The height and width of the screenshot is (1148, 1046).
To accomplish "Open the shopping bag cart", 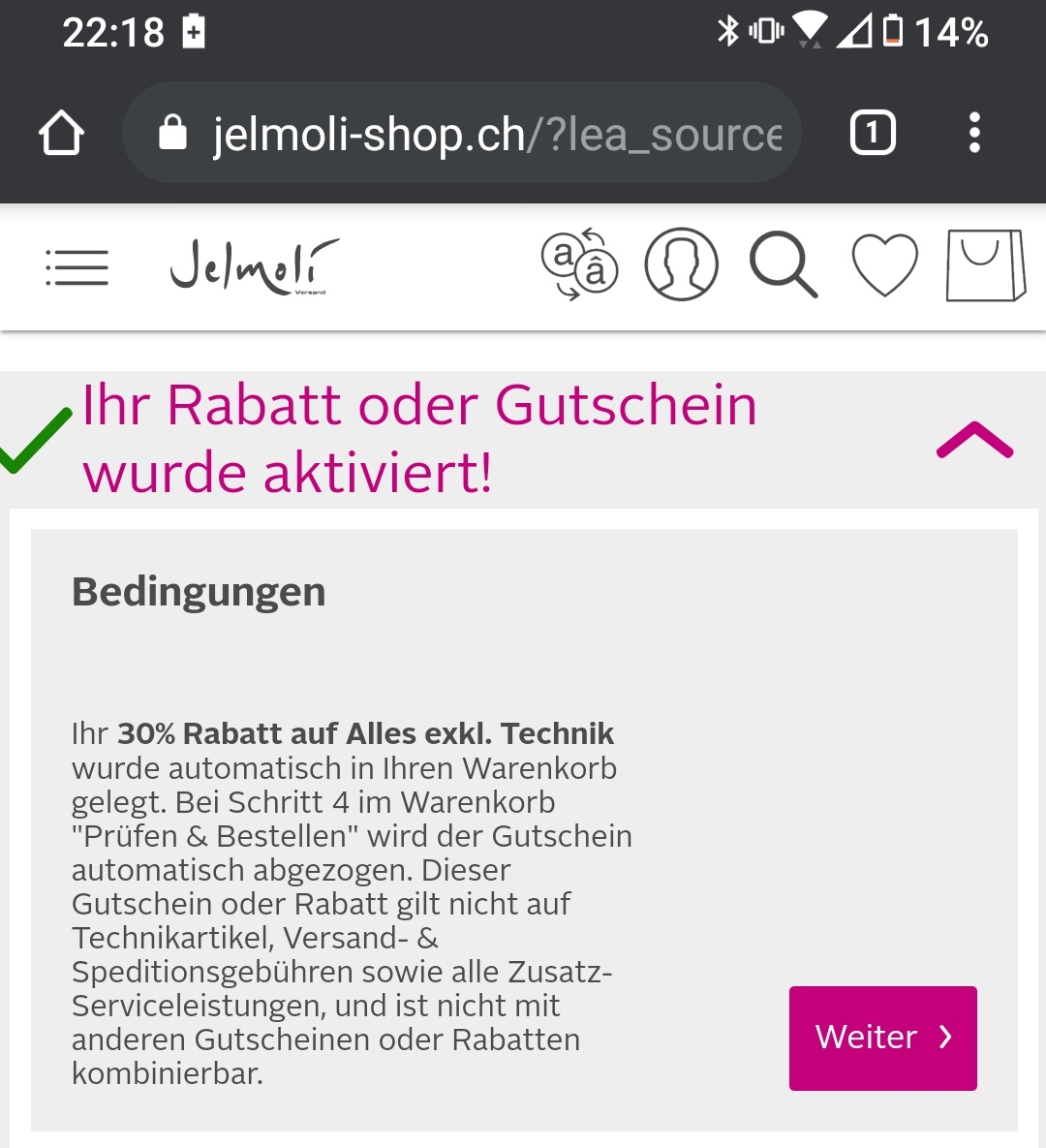I will click(x=985, y=264).
